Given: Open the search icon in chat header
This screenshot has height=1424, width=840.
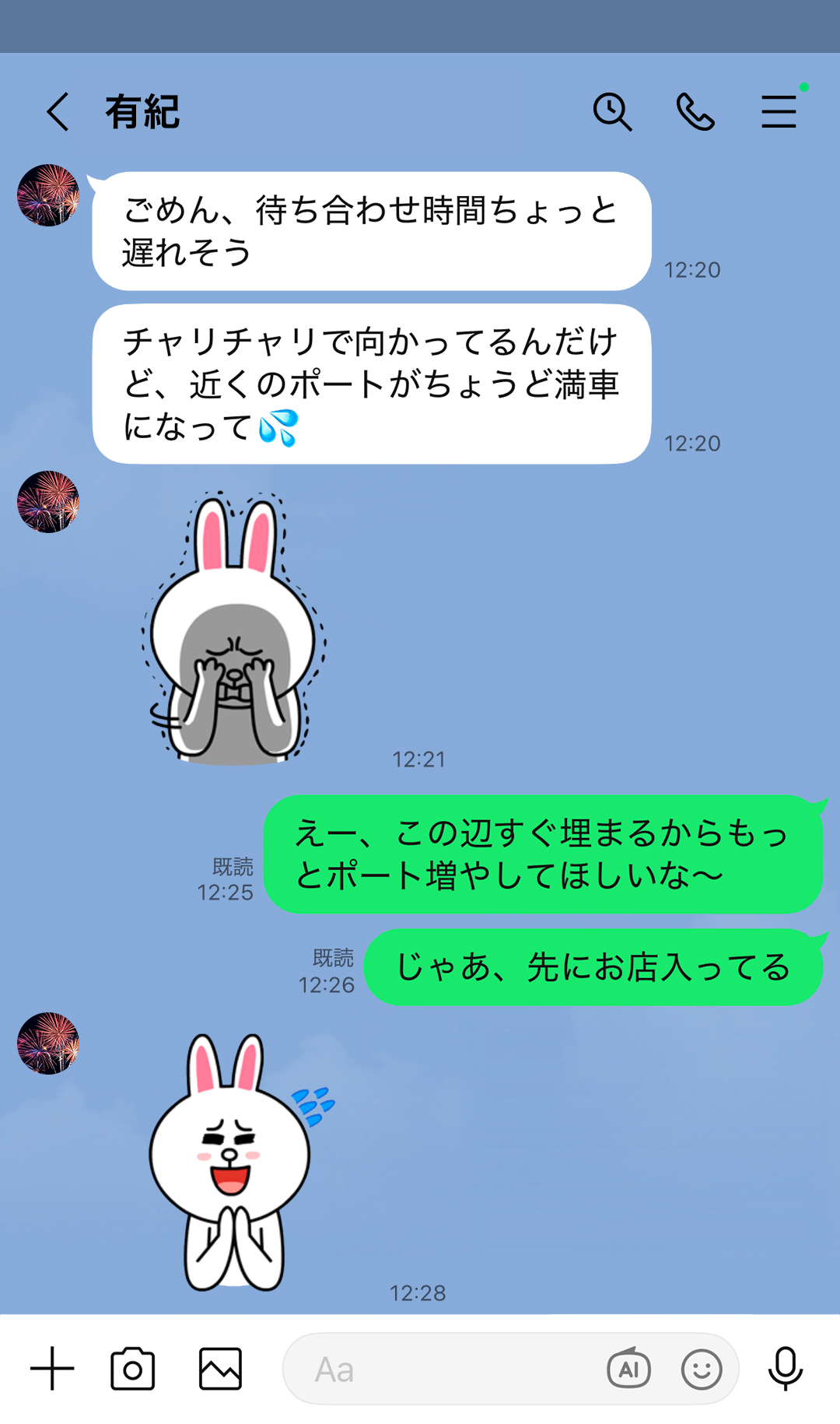Looking at the screenshot, I should click(x=612, y=113).
